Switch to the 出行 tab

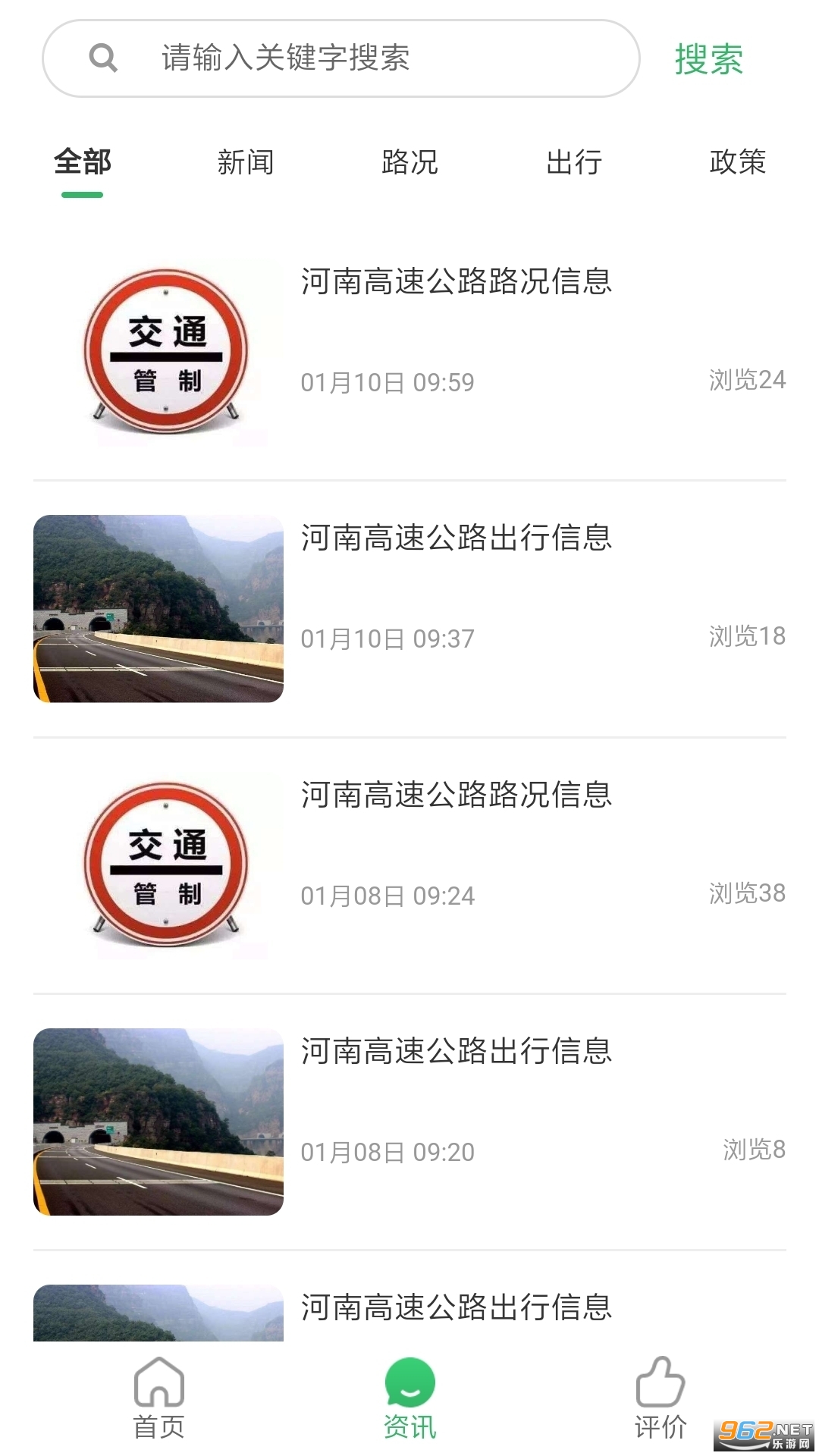tap(574, 162)
